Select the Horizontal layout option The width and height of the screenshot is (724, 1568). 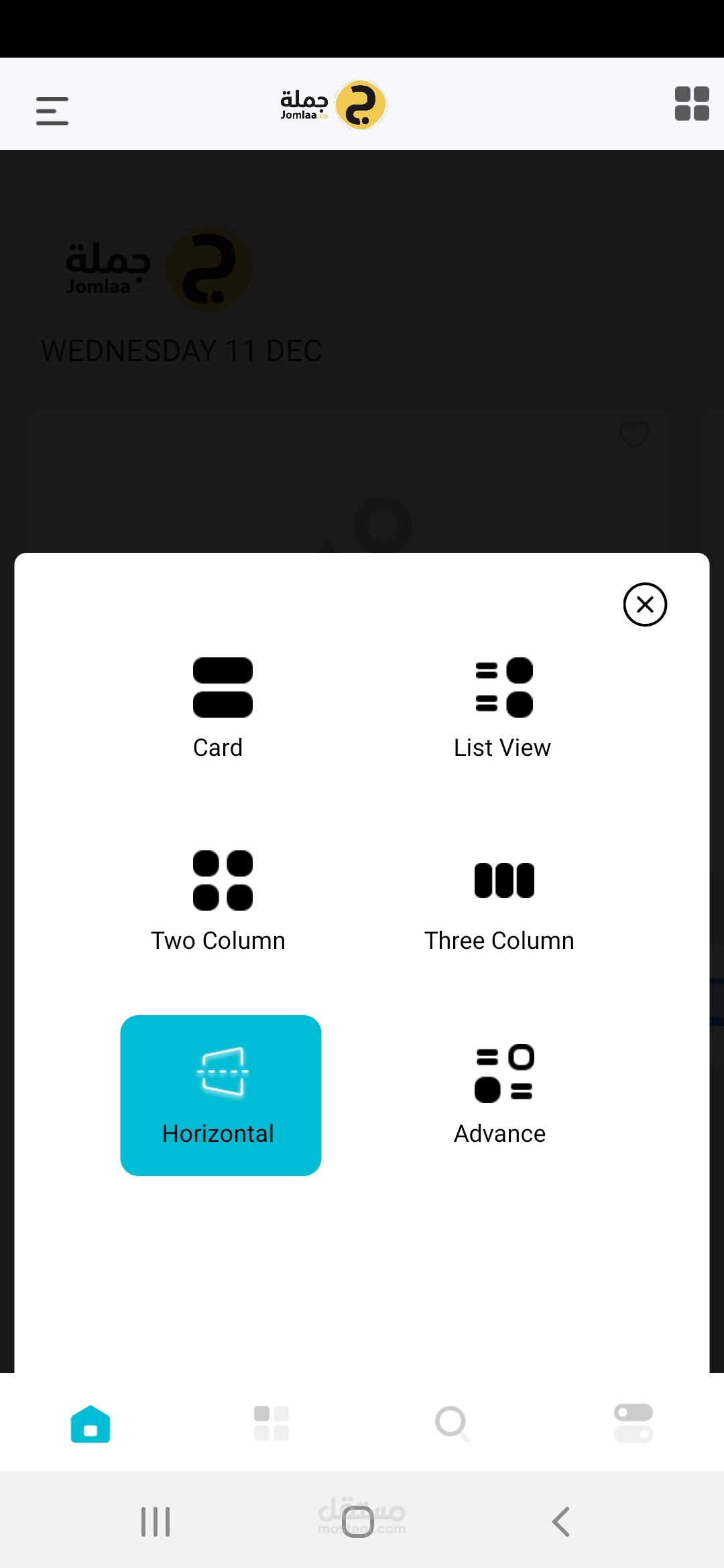[x=221, y=1096]
